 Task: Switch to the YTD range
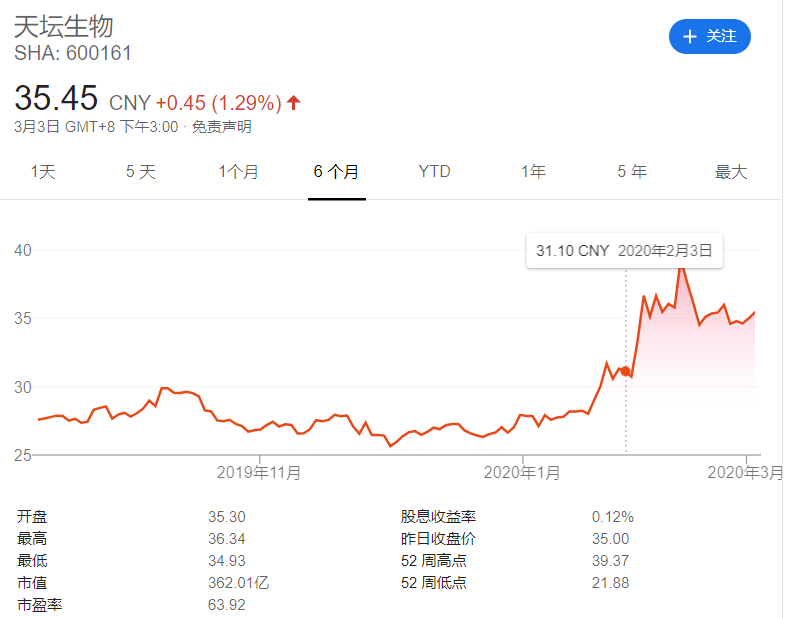(x=434, y=172)
